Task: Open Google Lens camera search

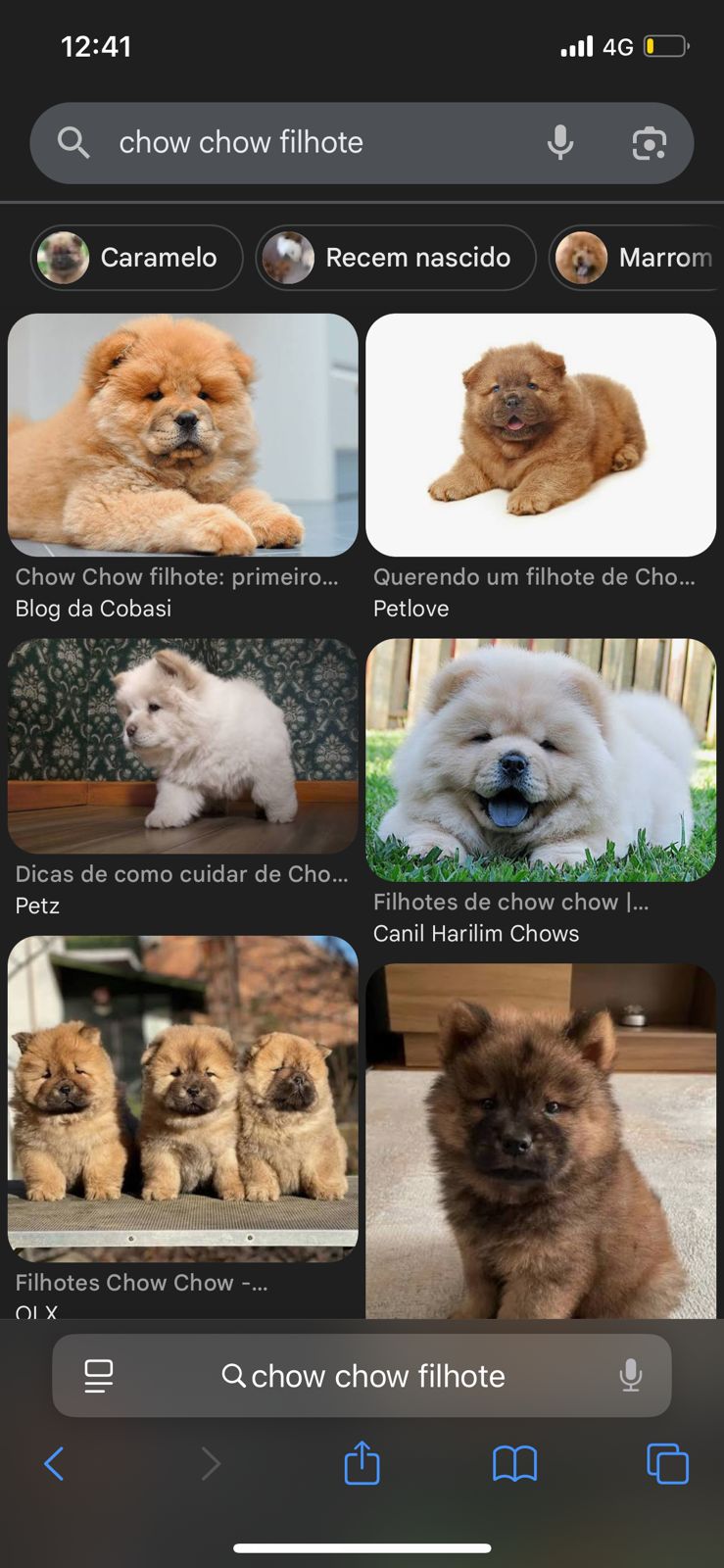Action: (649, 143)
